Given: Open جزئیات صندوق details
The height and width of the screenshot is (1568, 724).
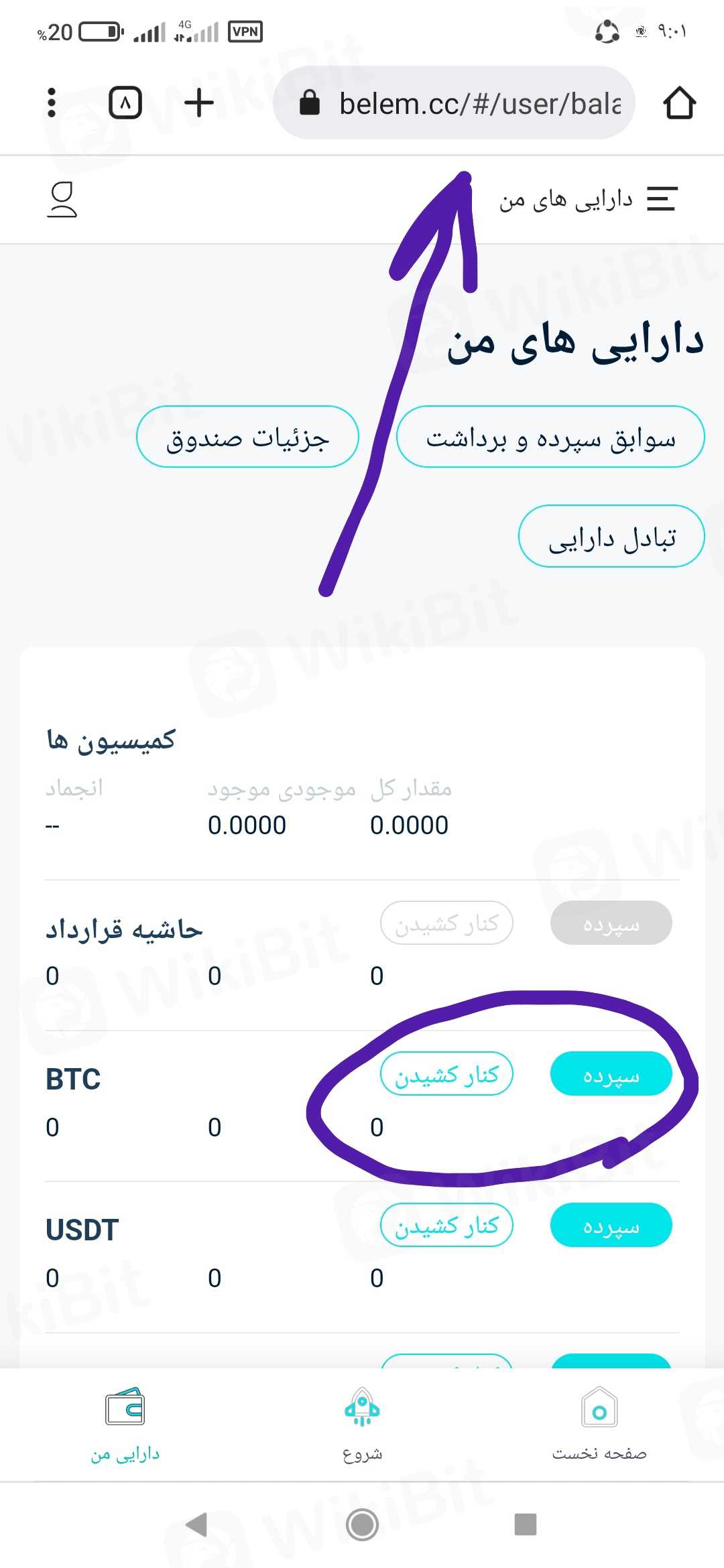Looking at the screenshot, I should click(x=247, y=437).
